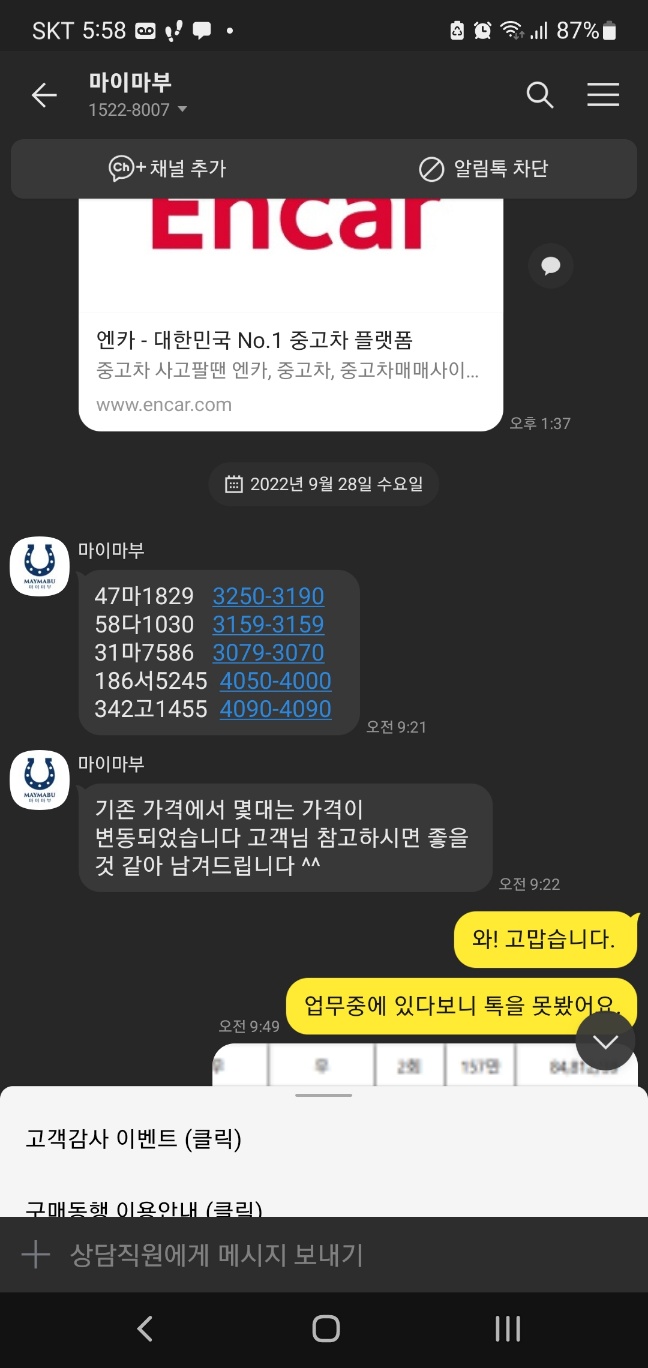Open the 3250-3190 price link

(268, 597)
